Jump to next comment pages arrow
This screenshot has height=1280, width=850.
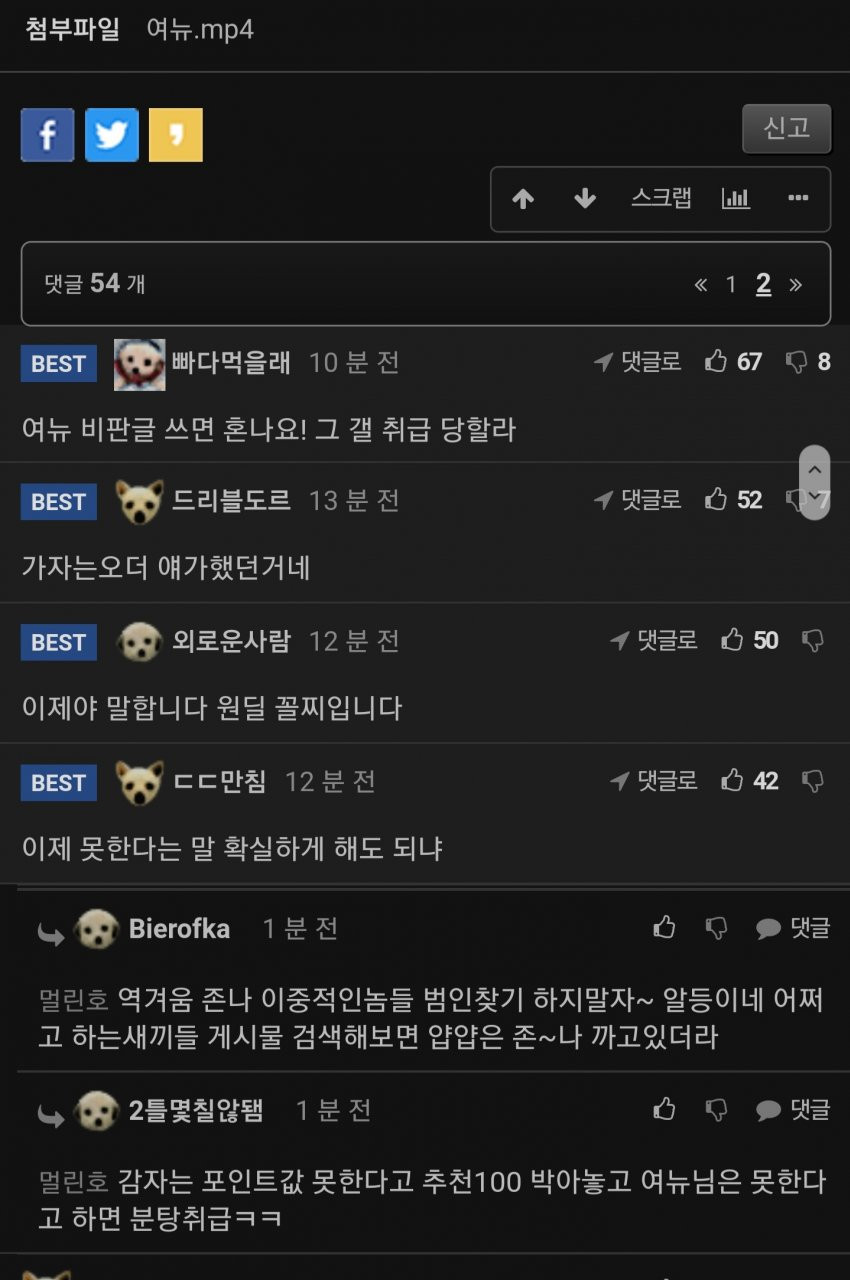(796, 285)
